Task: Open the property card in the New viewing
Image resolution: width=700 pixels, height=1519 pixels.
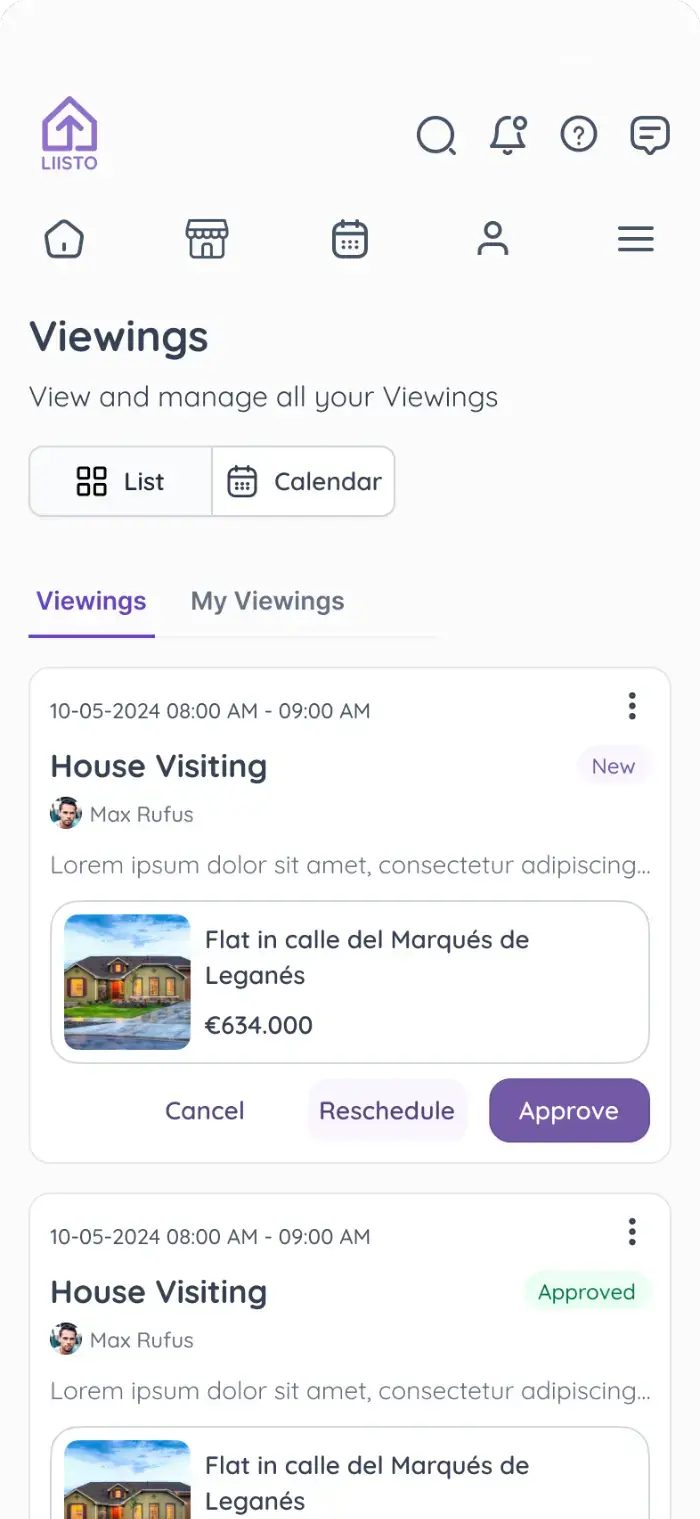Action: [350, 982]
